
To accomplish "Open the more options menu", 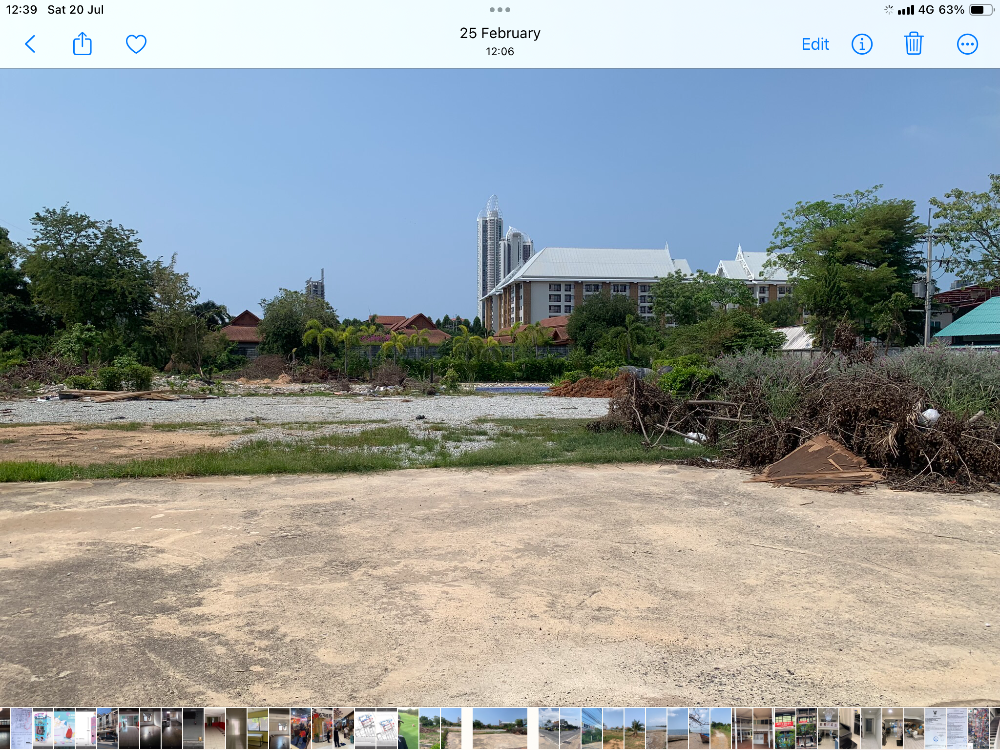I will click(x=967, y=44).
